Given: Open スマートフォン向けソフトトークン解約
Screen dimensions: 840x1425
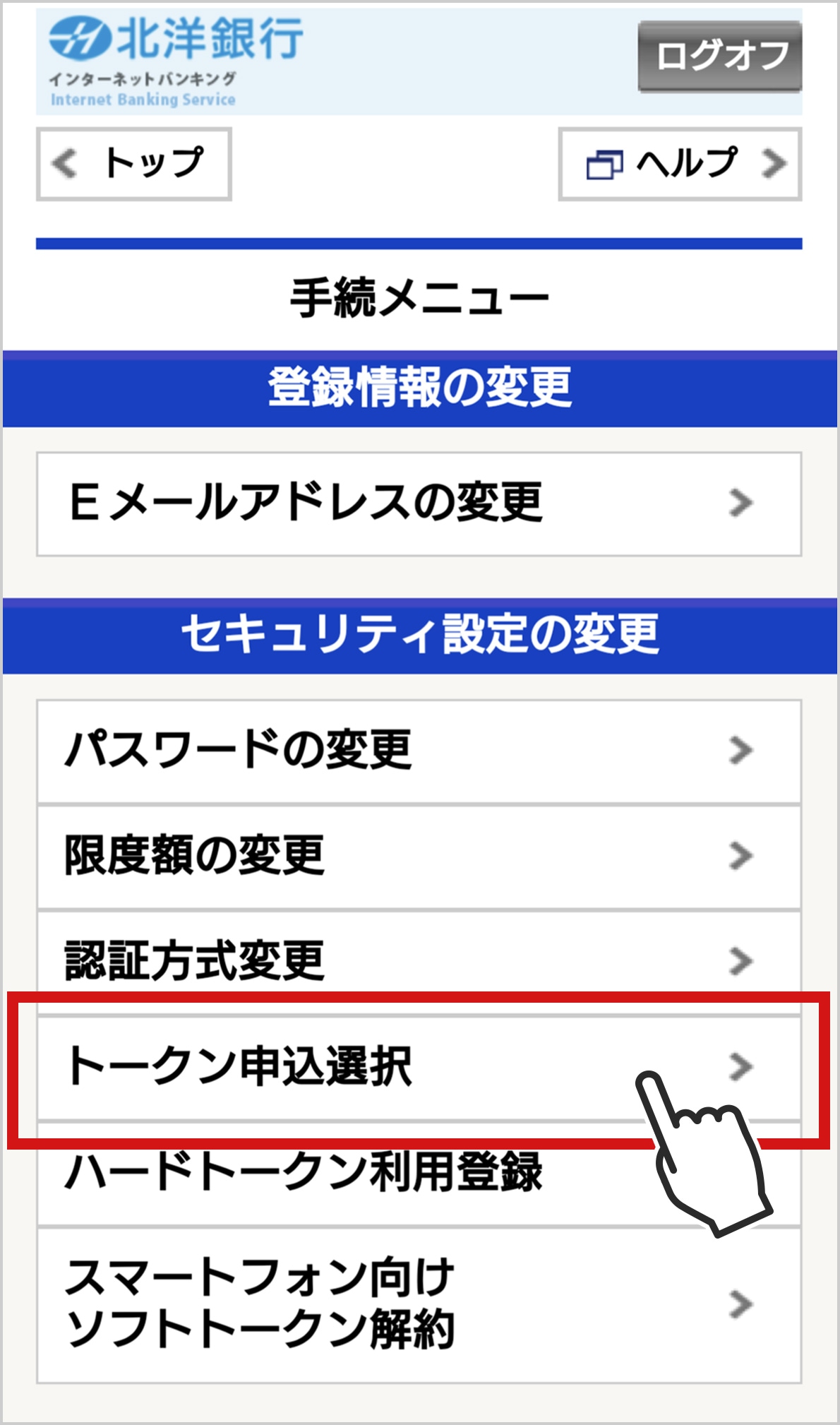Looking at the screenshot, I should [419, 1305].
